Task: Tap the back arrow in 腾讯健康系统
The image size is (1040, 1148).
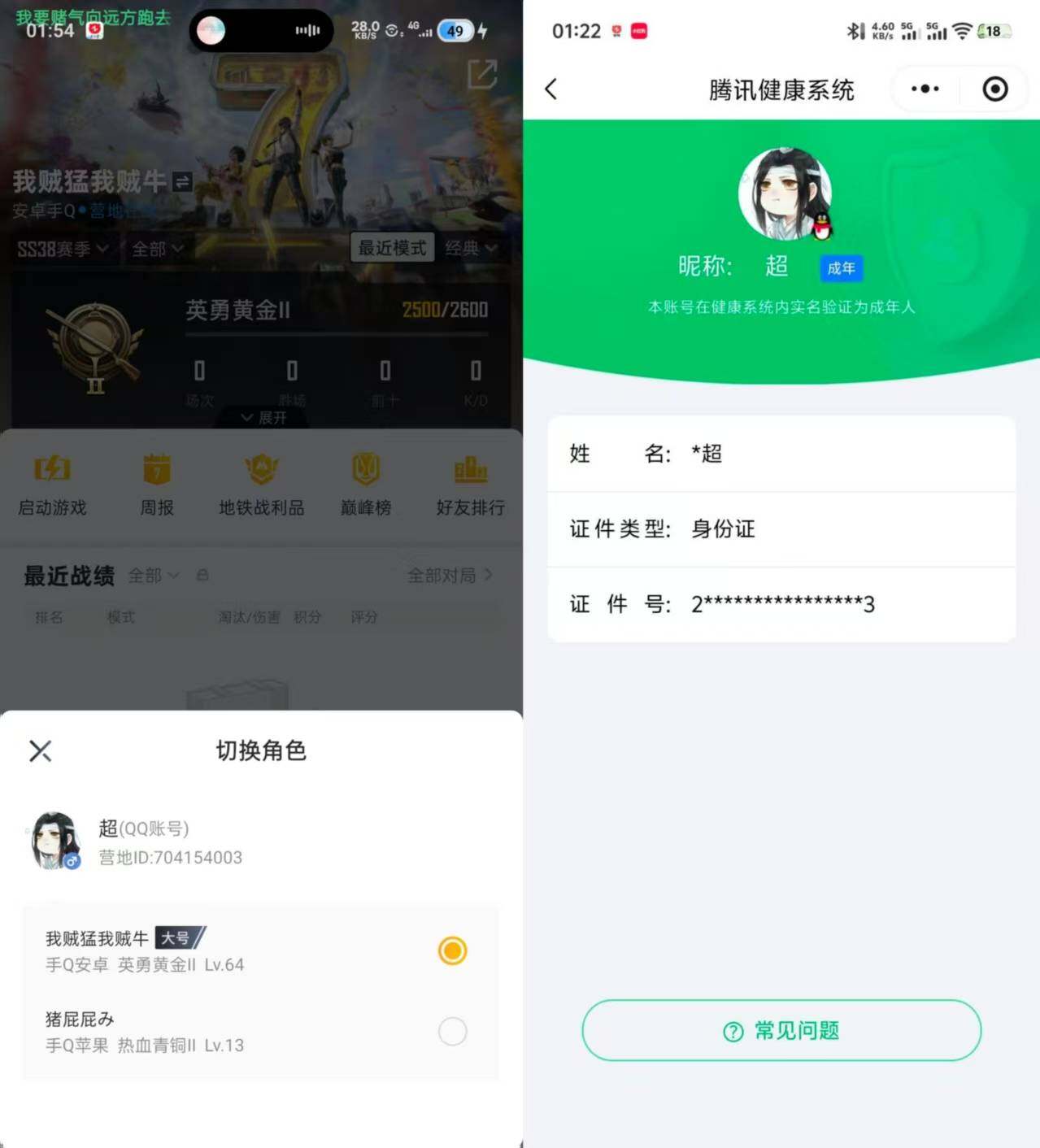Action: coord(551,89)
